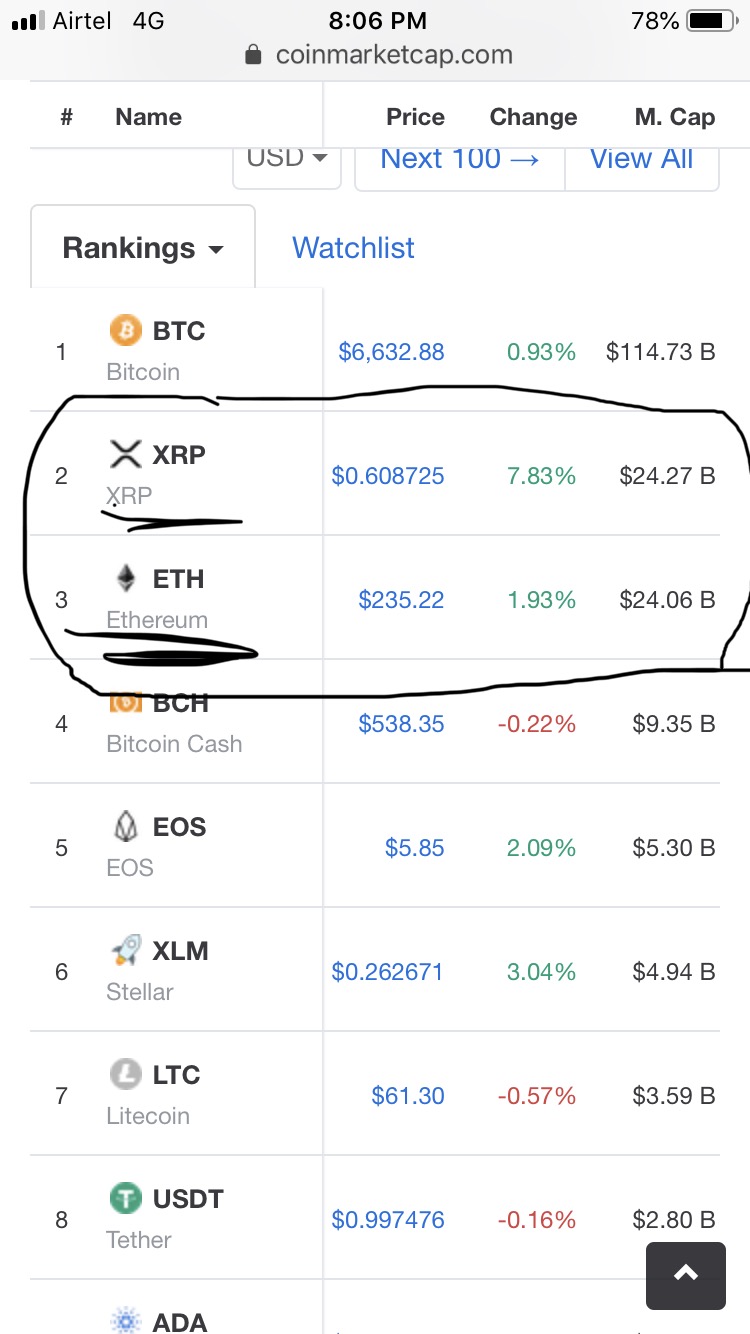This screenshot has height=1334, width=750.
Task: Select the XRP logo icon
Action: pyautogui.click(x=124, y=453)
